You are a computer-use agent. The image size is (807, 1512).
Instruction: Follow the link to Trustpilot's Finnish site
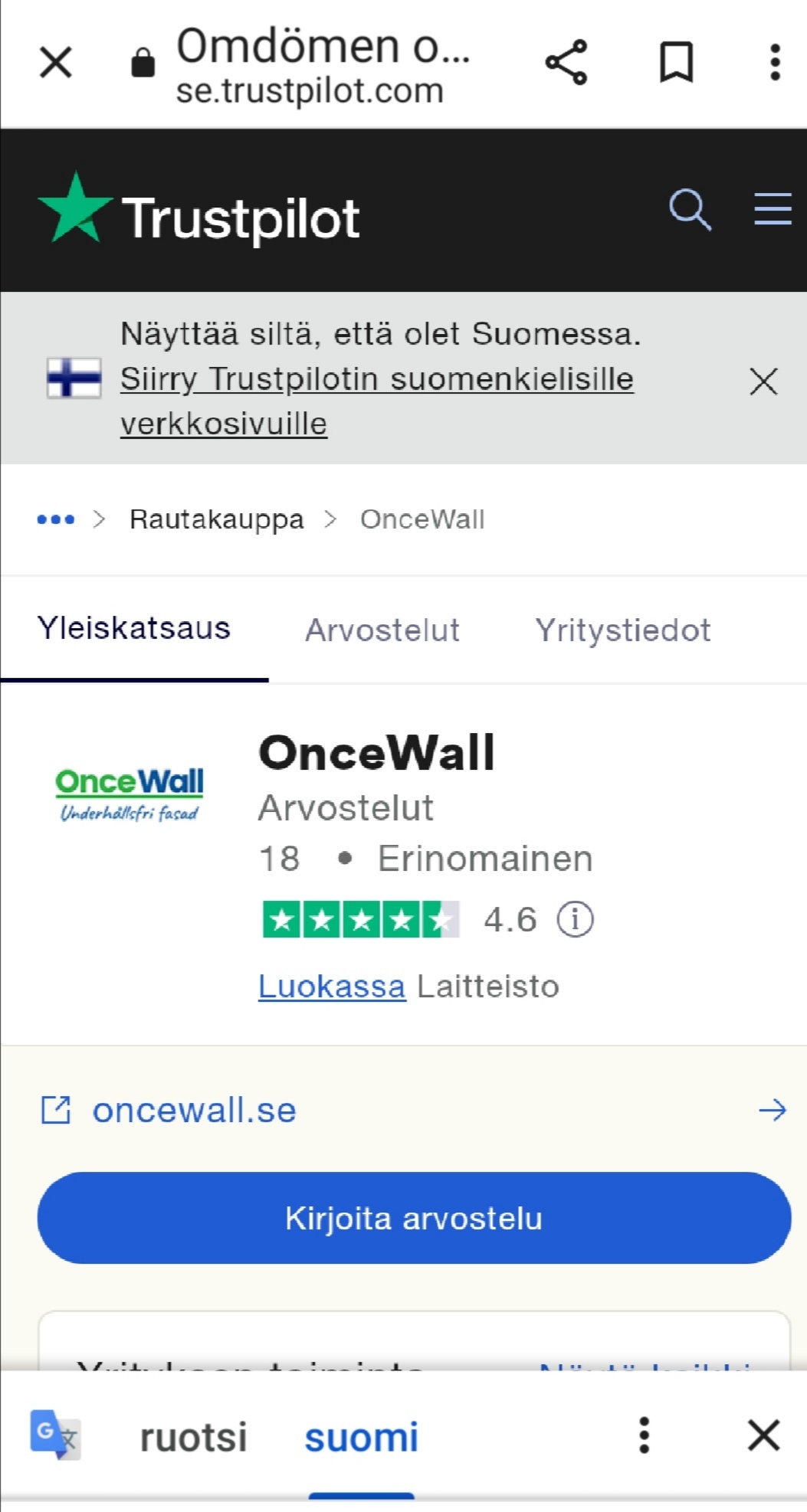[377, 401]
